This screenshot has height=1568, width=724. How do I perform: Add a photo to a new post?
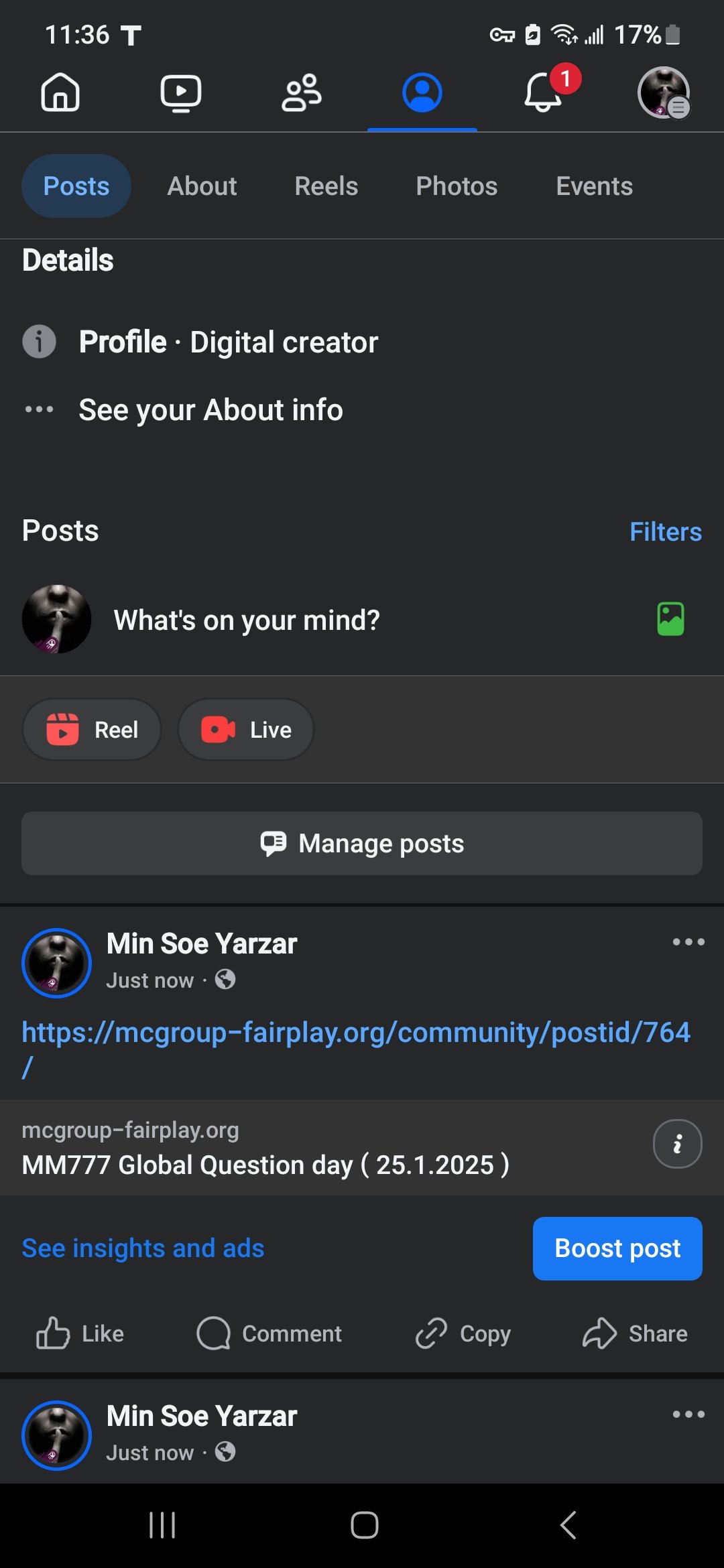coord(670,619)
